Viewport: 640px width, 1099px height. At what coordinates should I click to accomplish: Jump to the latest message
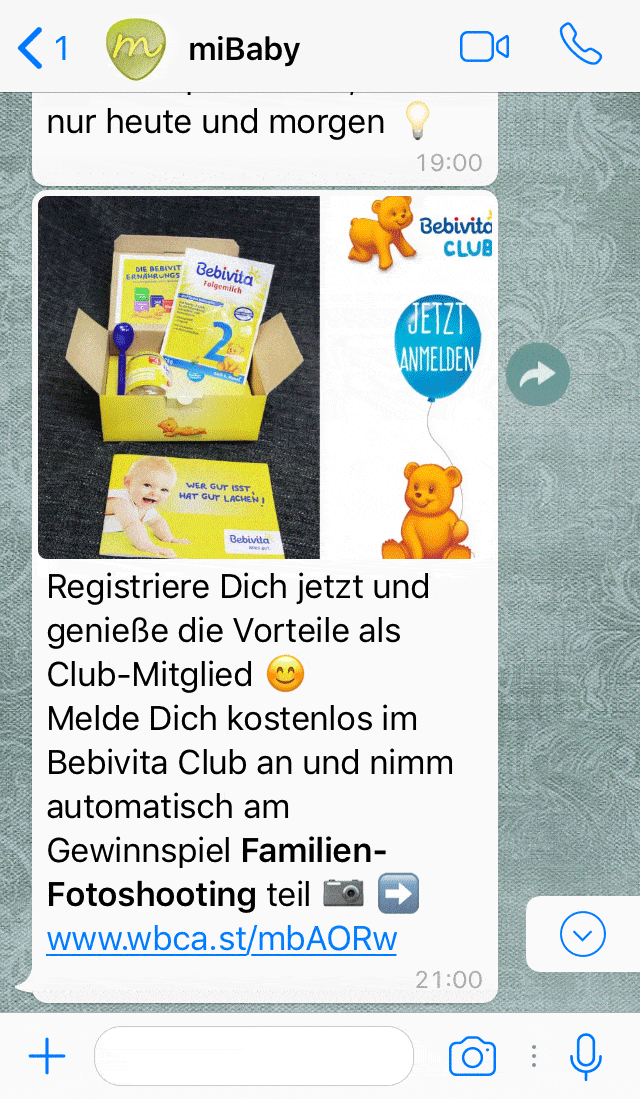583,935
